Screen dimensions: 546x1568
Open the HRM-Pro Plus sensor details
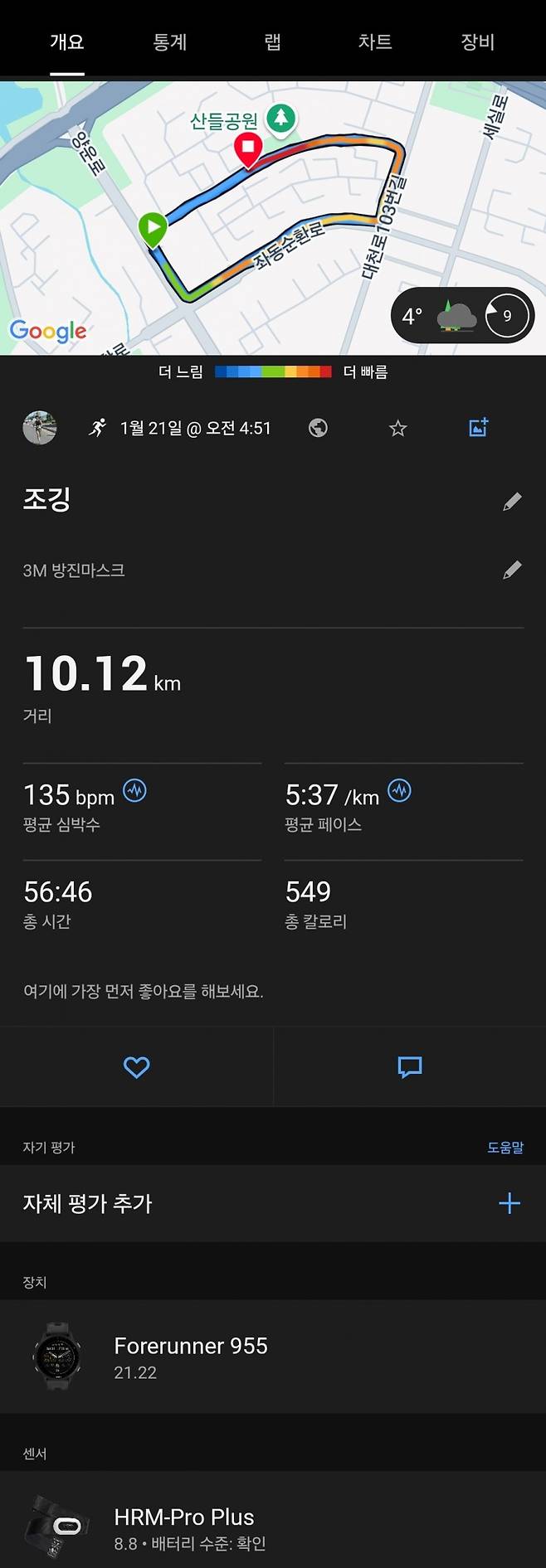[x=273, y=1527]
